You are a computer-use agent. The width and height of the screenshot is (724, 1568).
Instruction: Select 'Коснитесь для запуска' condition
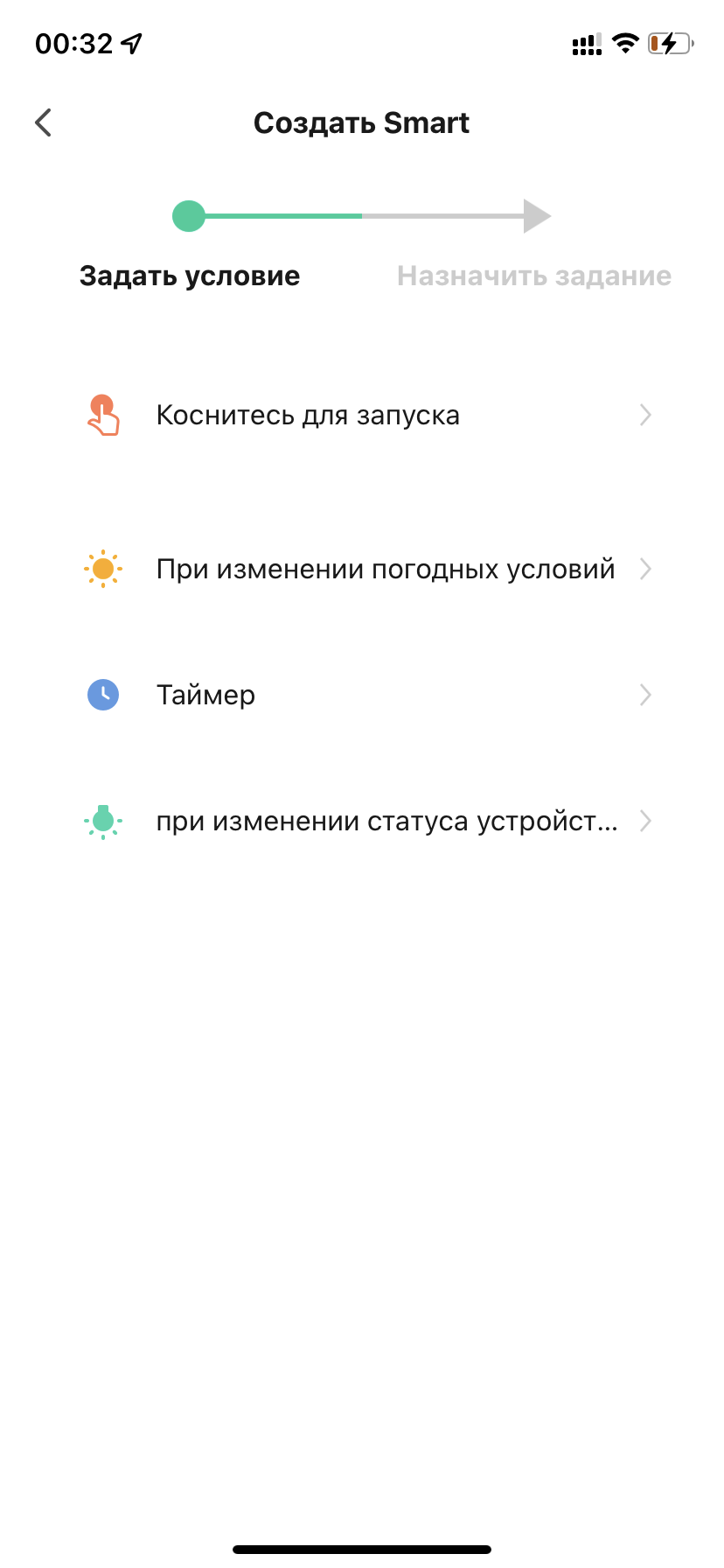click(x=362, y=415)
